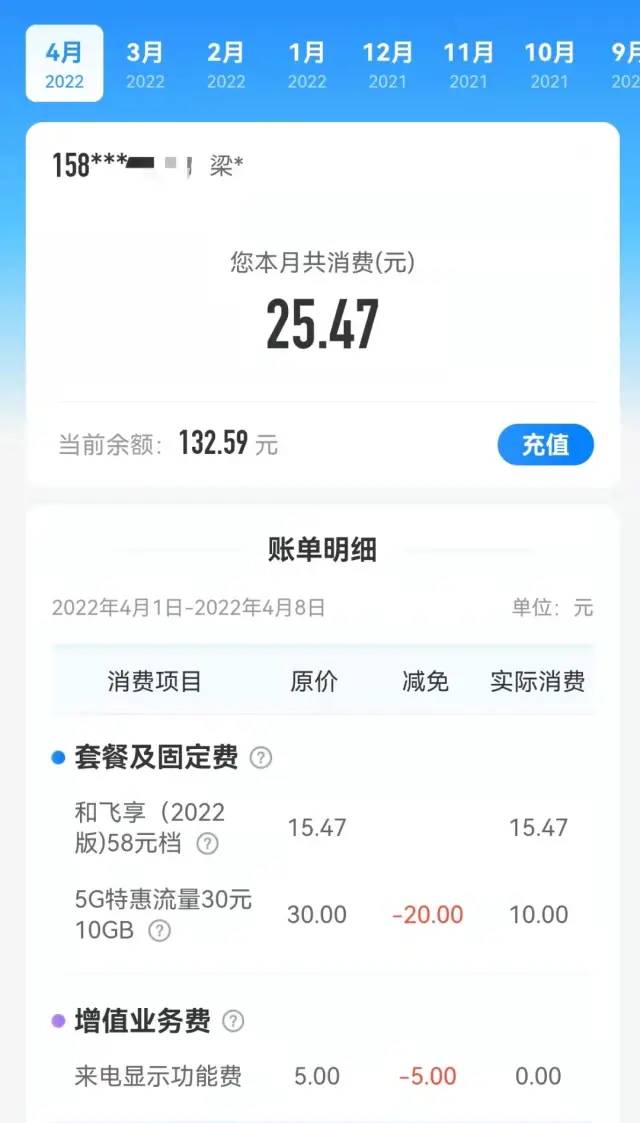View the 1月 2022 bill
640x1123 pixels.
[x=307, y=64]
